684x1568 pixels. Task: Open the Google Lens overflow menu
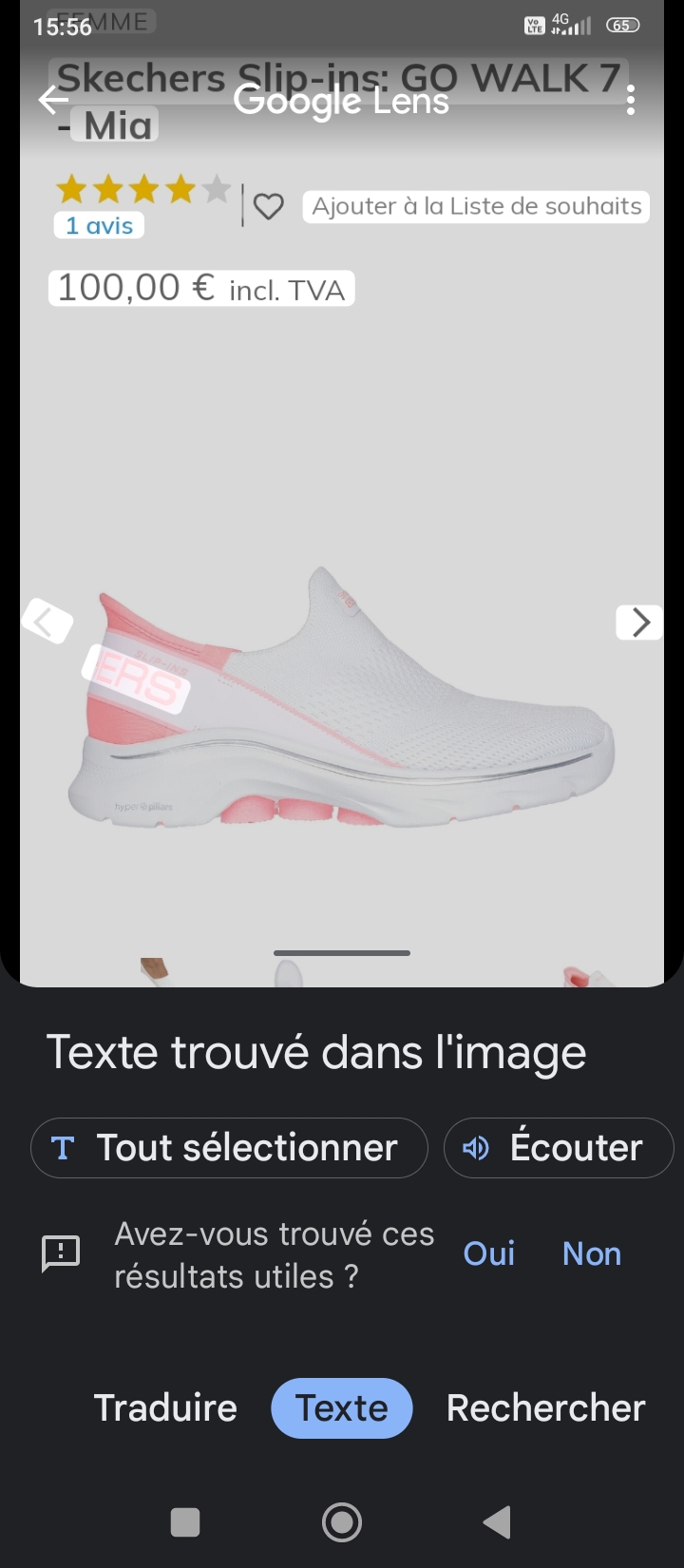pos(631,100)
